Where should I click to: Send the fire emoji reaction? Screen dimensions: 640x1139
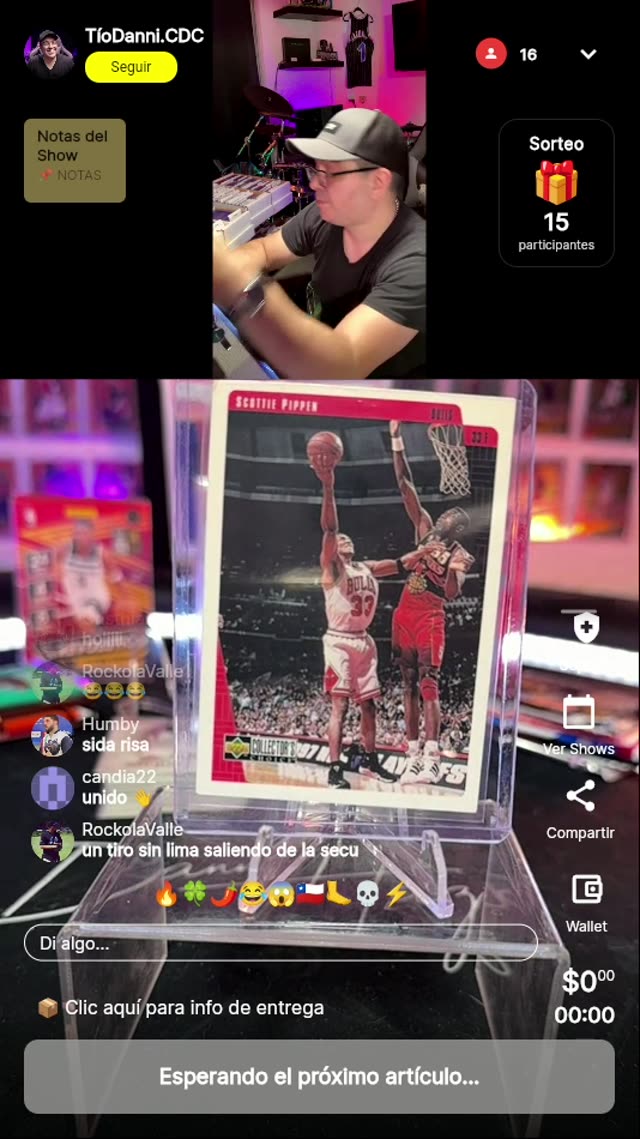pos(166,894)
